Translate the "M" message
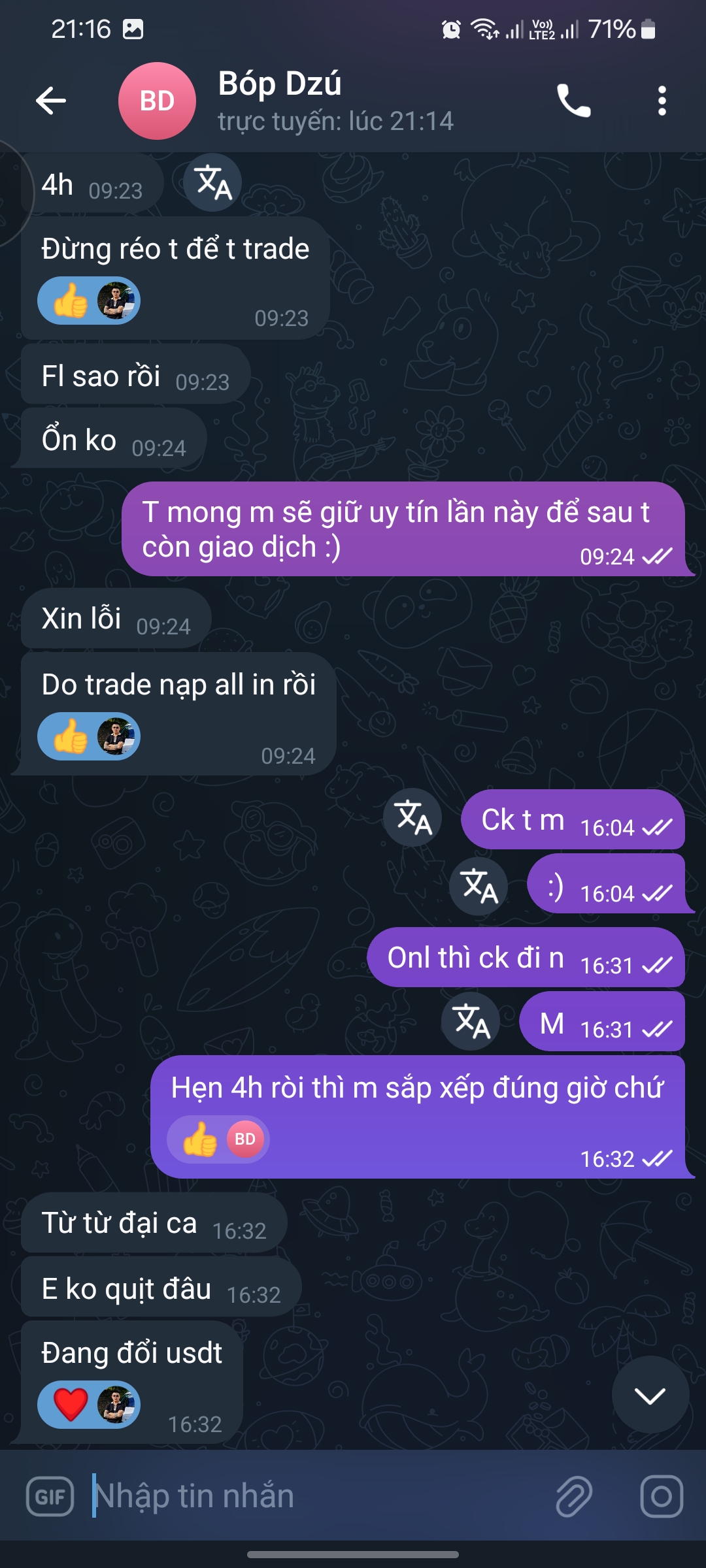 (x=471, y=1021)
